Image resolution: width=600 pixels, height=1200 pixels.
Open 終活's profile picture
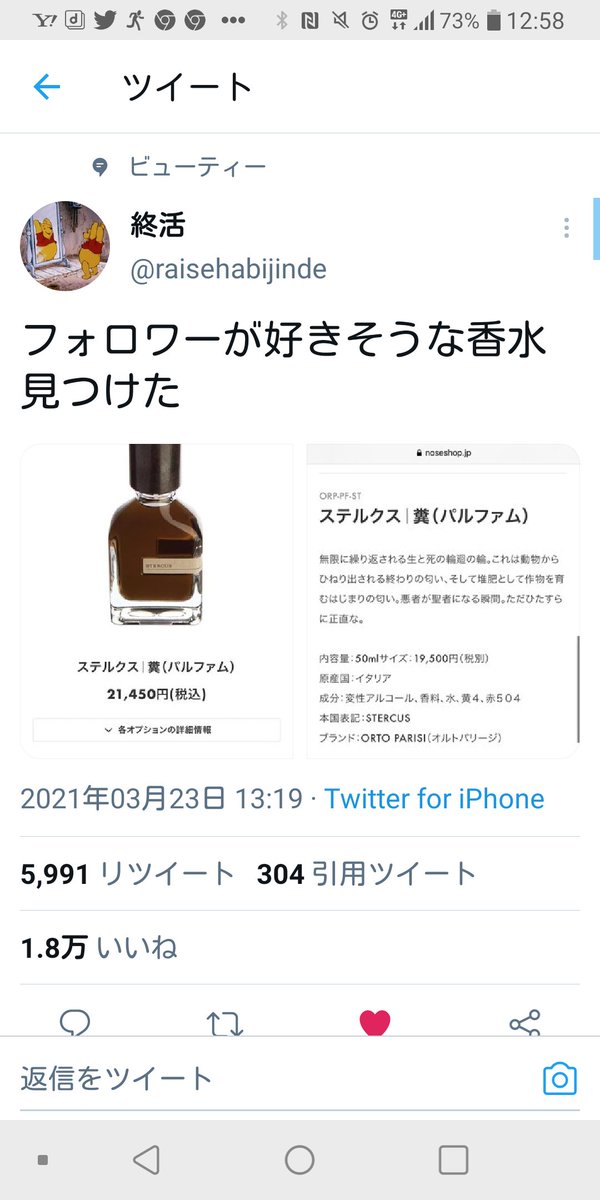click(x=65, y=245)
